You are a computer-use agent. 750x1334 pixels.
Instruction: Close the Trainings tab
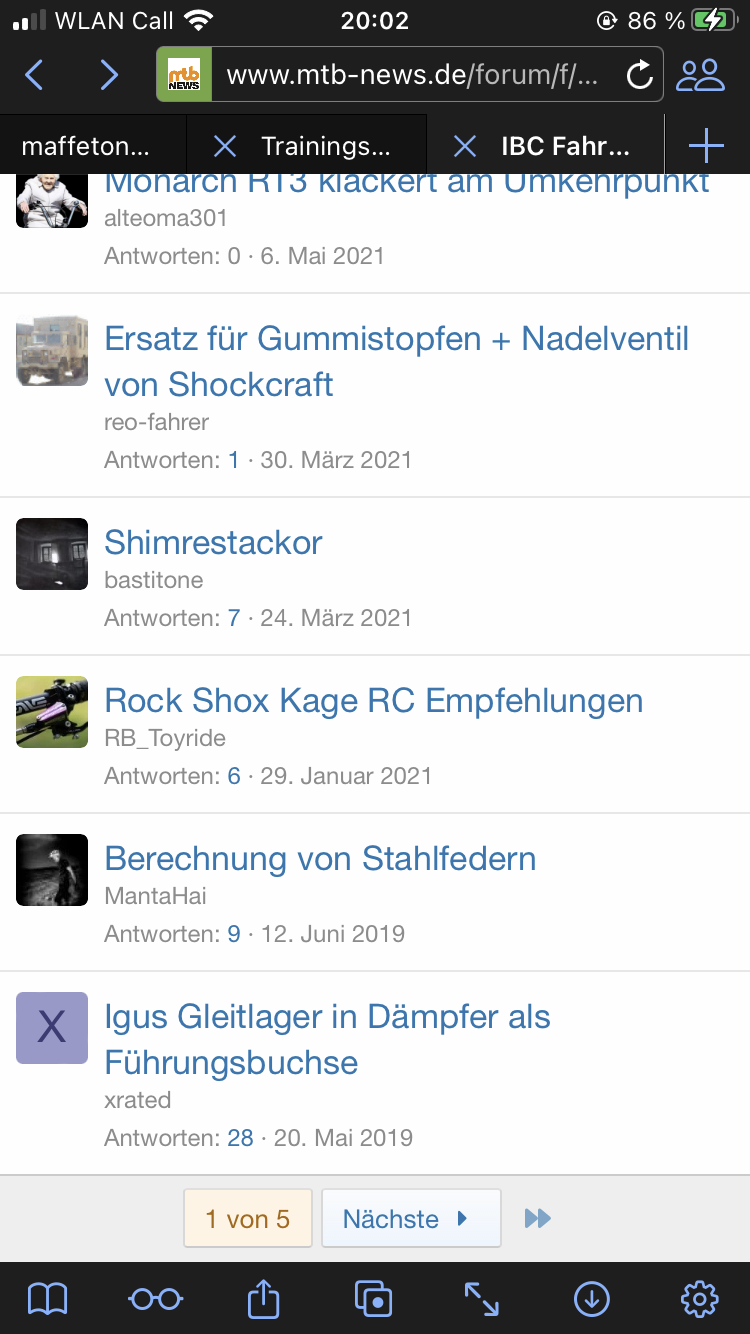225,146
